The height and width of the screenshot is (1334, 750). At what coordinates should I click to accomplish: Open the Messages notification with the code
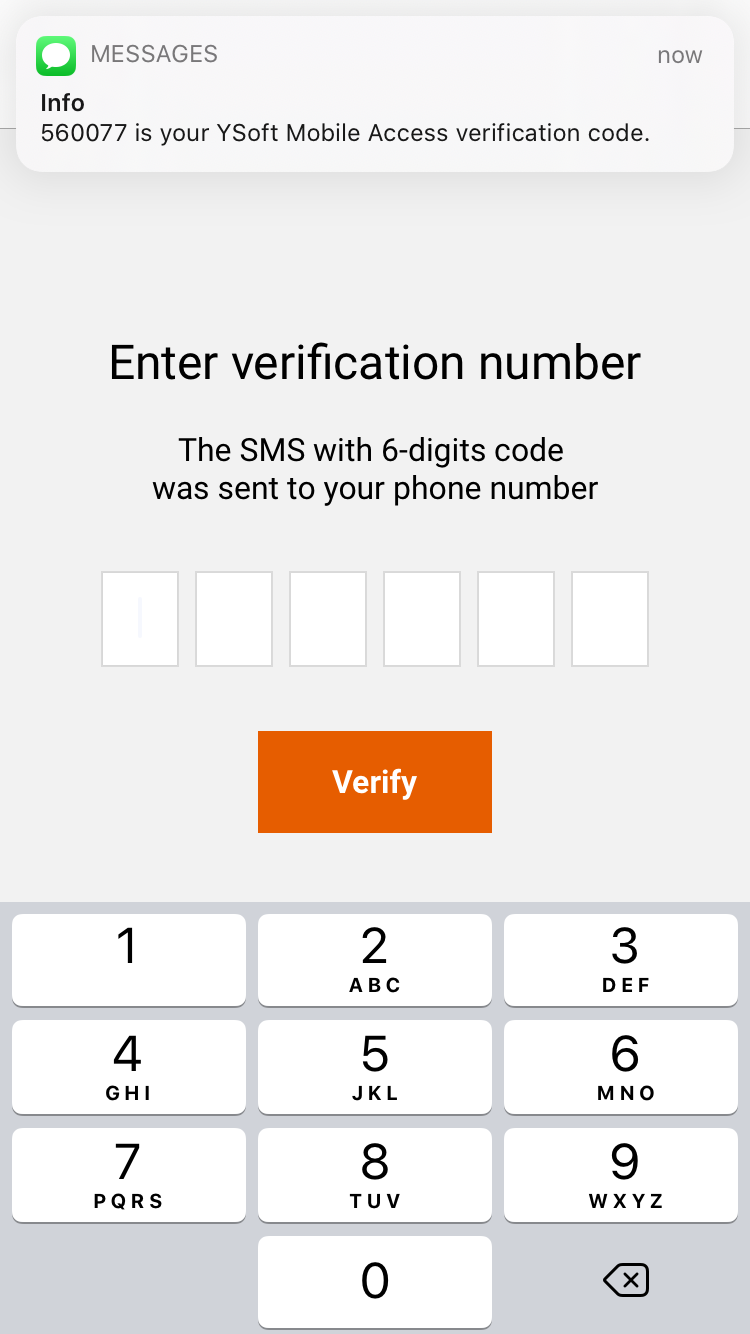coord(375,95)
